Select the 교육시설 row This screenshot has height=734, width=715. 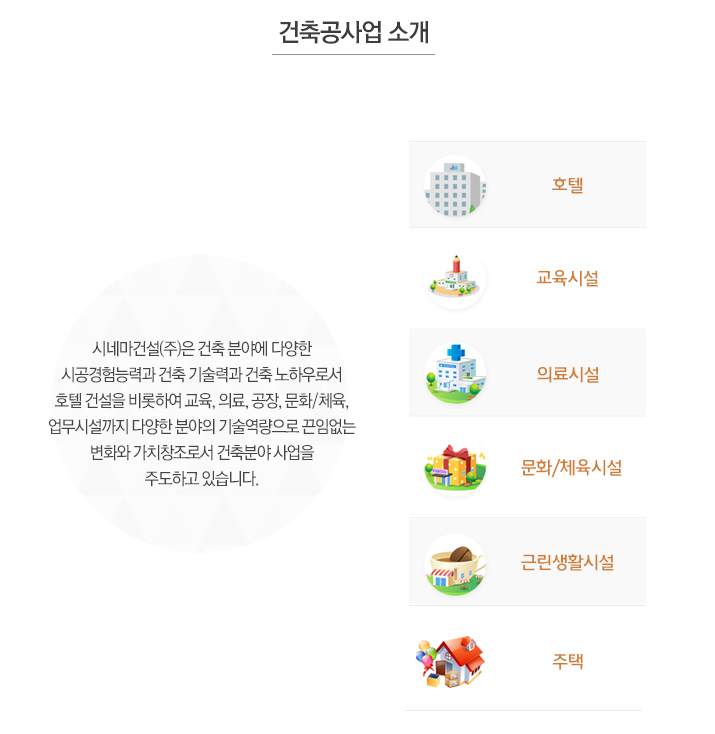[x=567, y=279]
